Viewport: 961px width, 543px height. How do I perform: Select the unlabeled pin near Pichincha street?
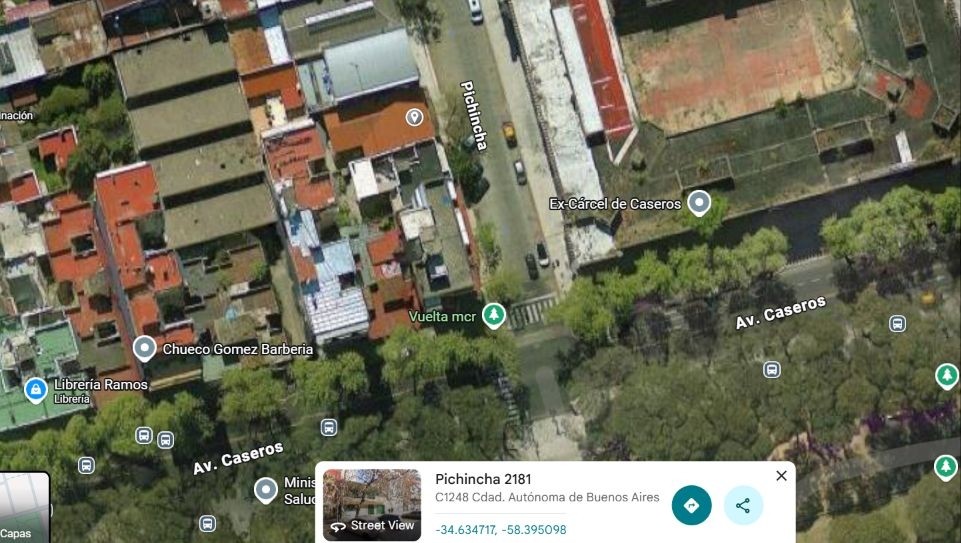(414, 116)
